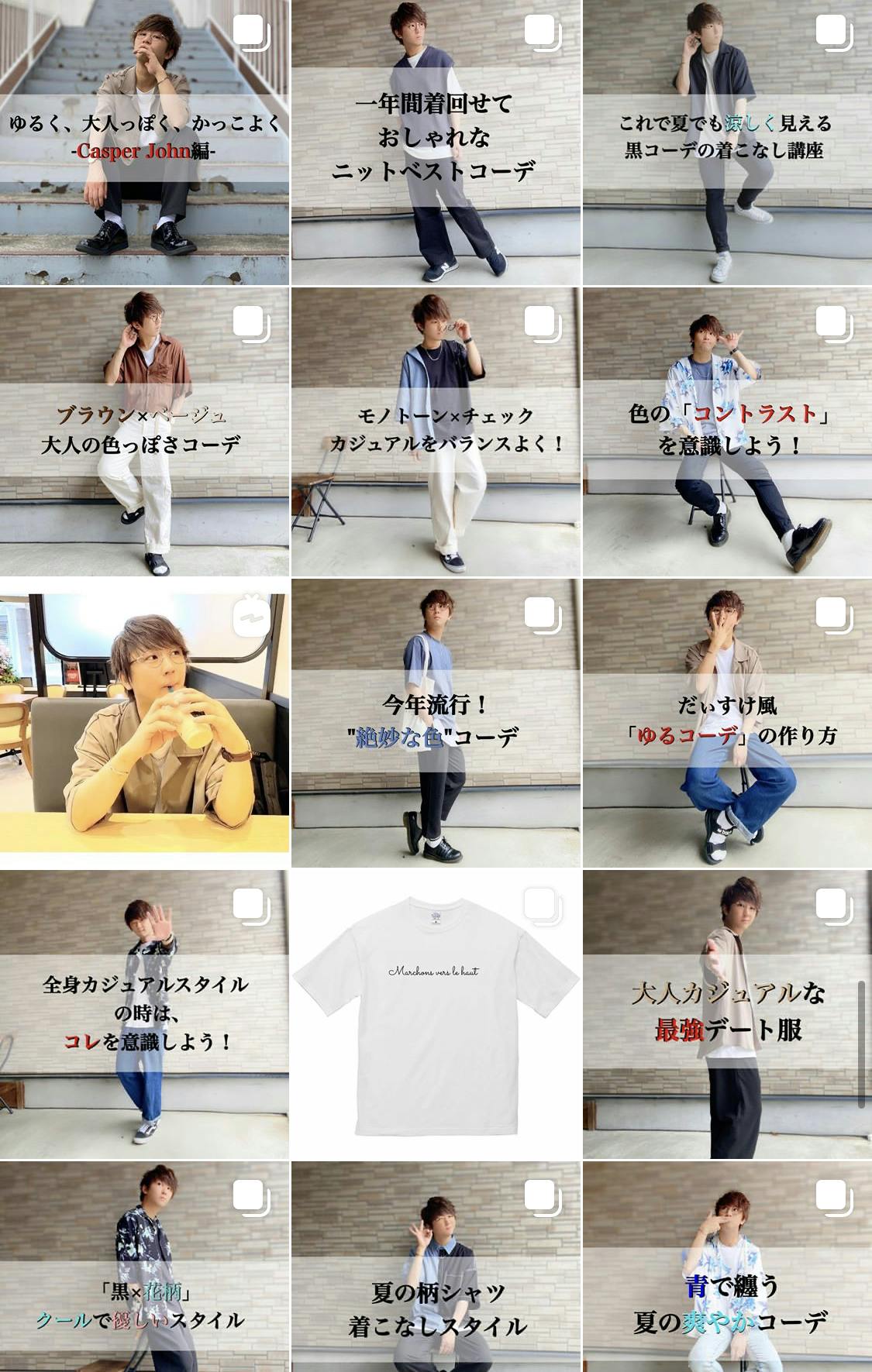This screenshot has height=1372, width=872.
Task: Open the 夏の柄シャツ post
Action: [436, 1267]
